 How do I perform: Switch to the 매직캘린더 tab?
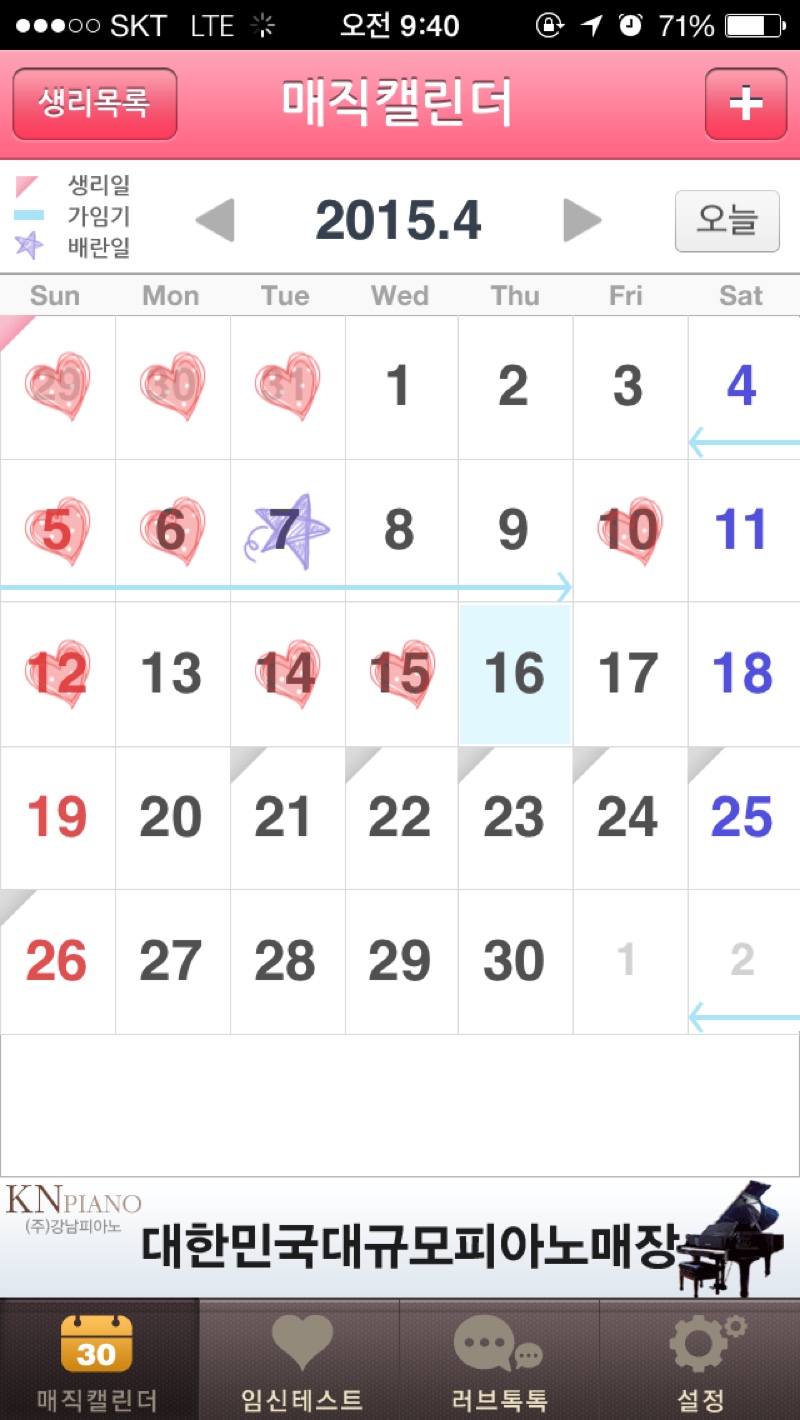coord(100,1359)
